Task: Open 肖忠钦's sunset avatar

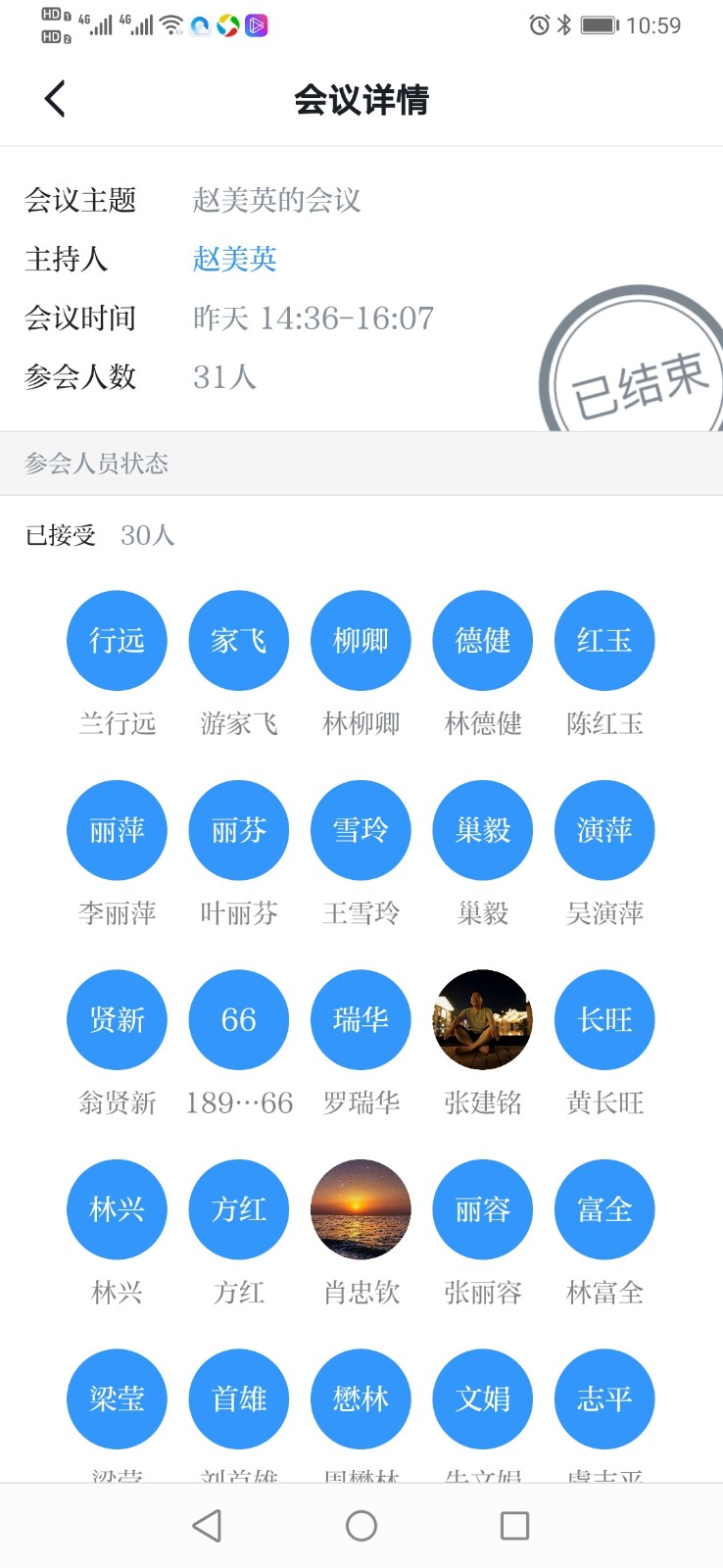Action: 361,1209
